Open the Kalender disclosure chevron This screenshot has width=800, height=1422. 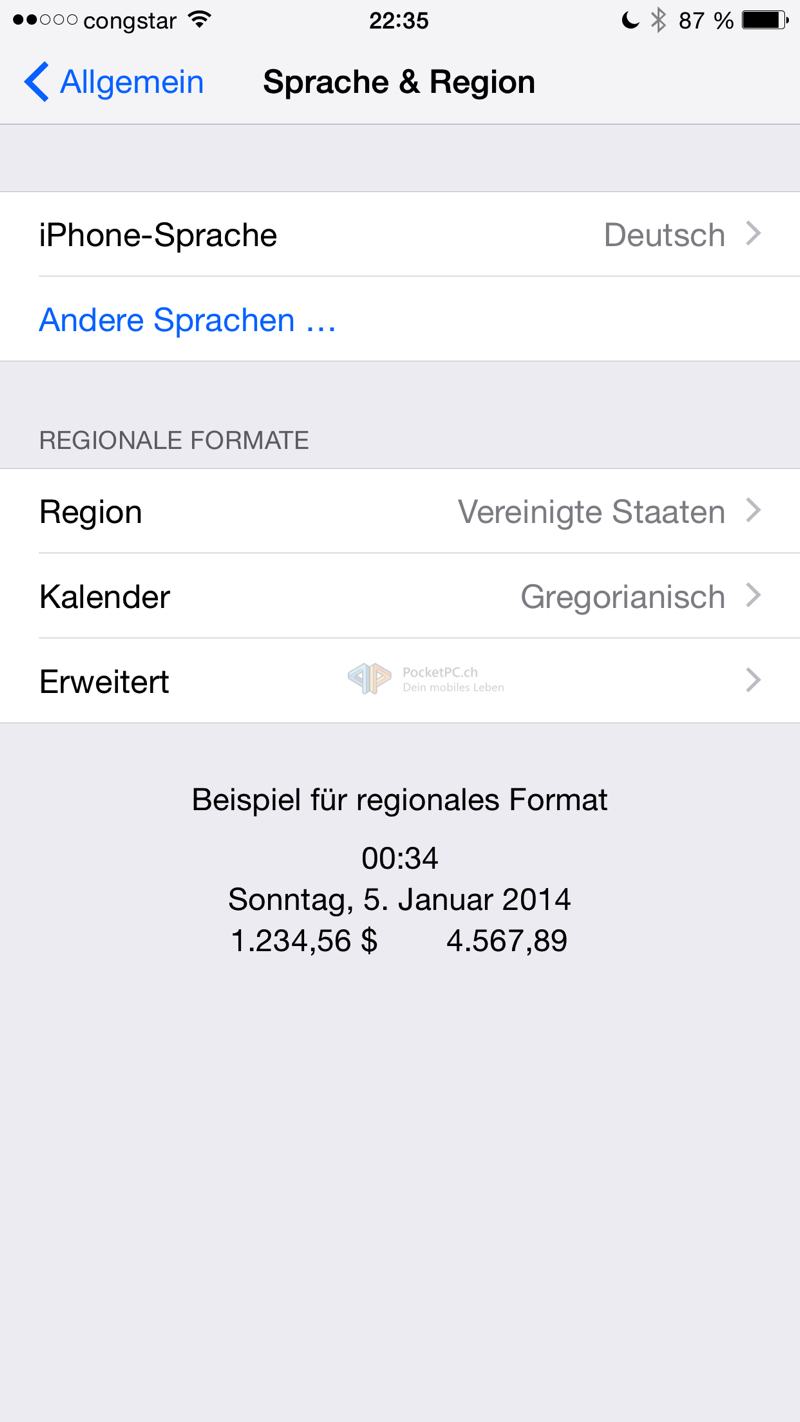coord(753,596)
